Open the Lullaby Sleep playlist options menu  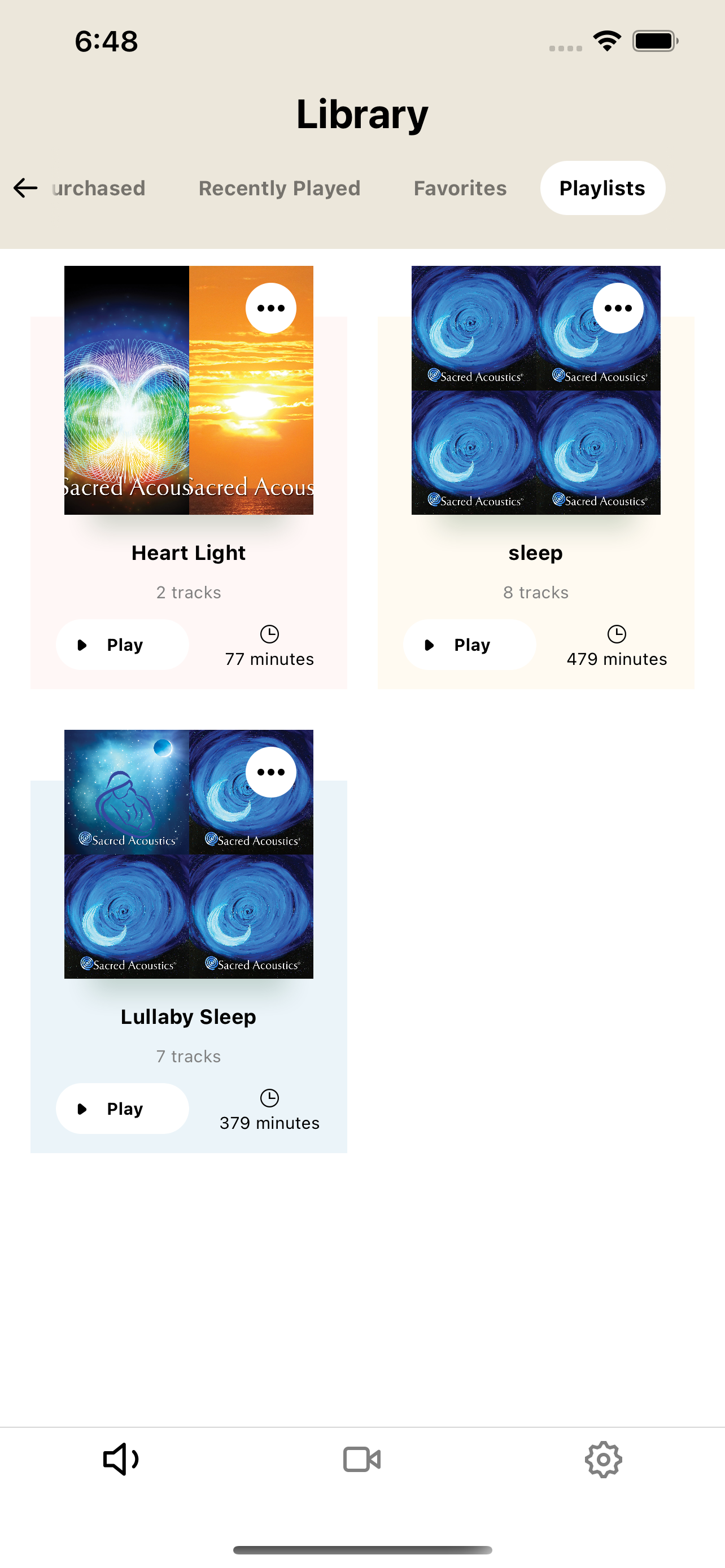[271, 772]
